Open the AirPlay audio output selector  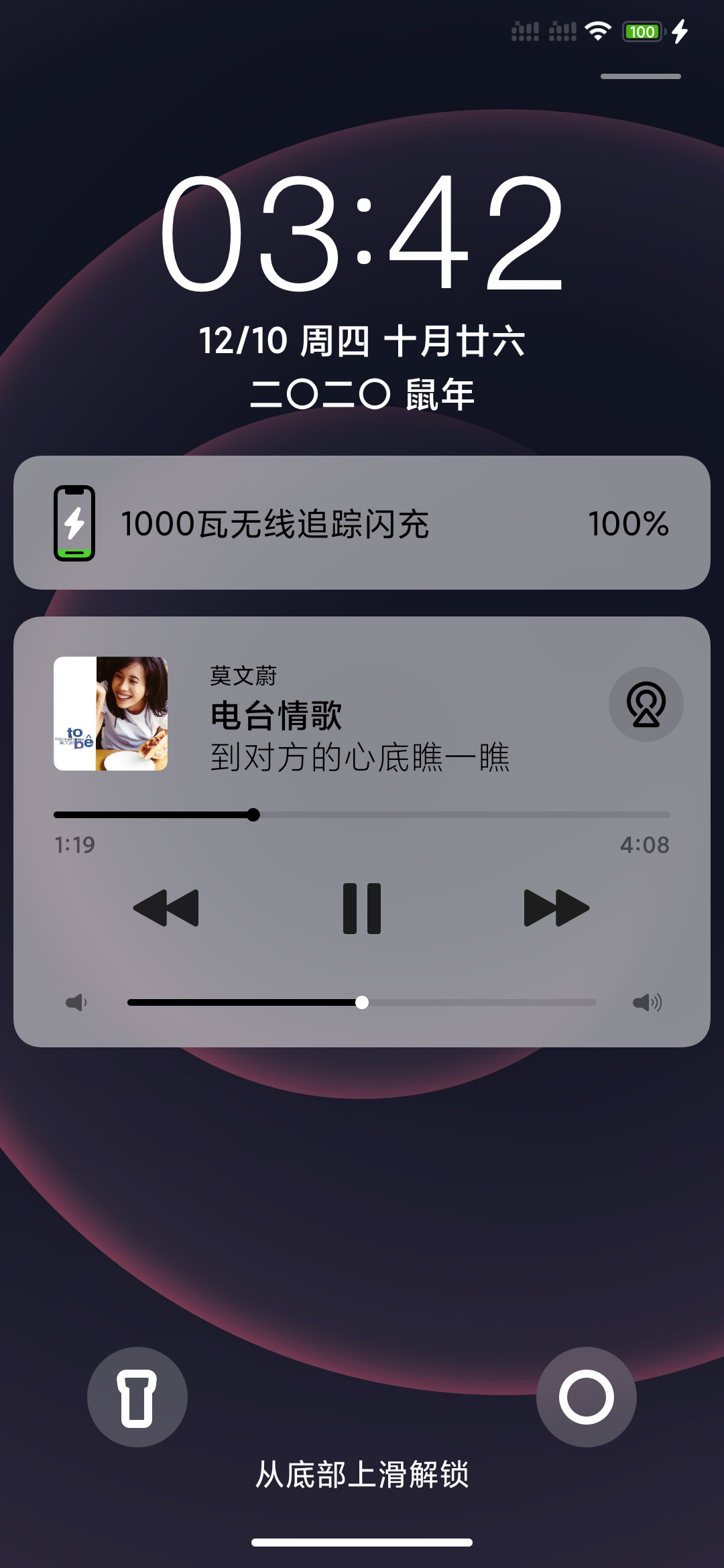click(x=646, y=704)
